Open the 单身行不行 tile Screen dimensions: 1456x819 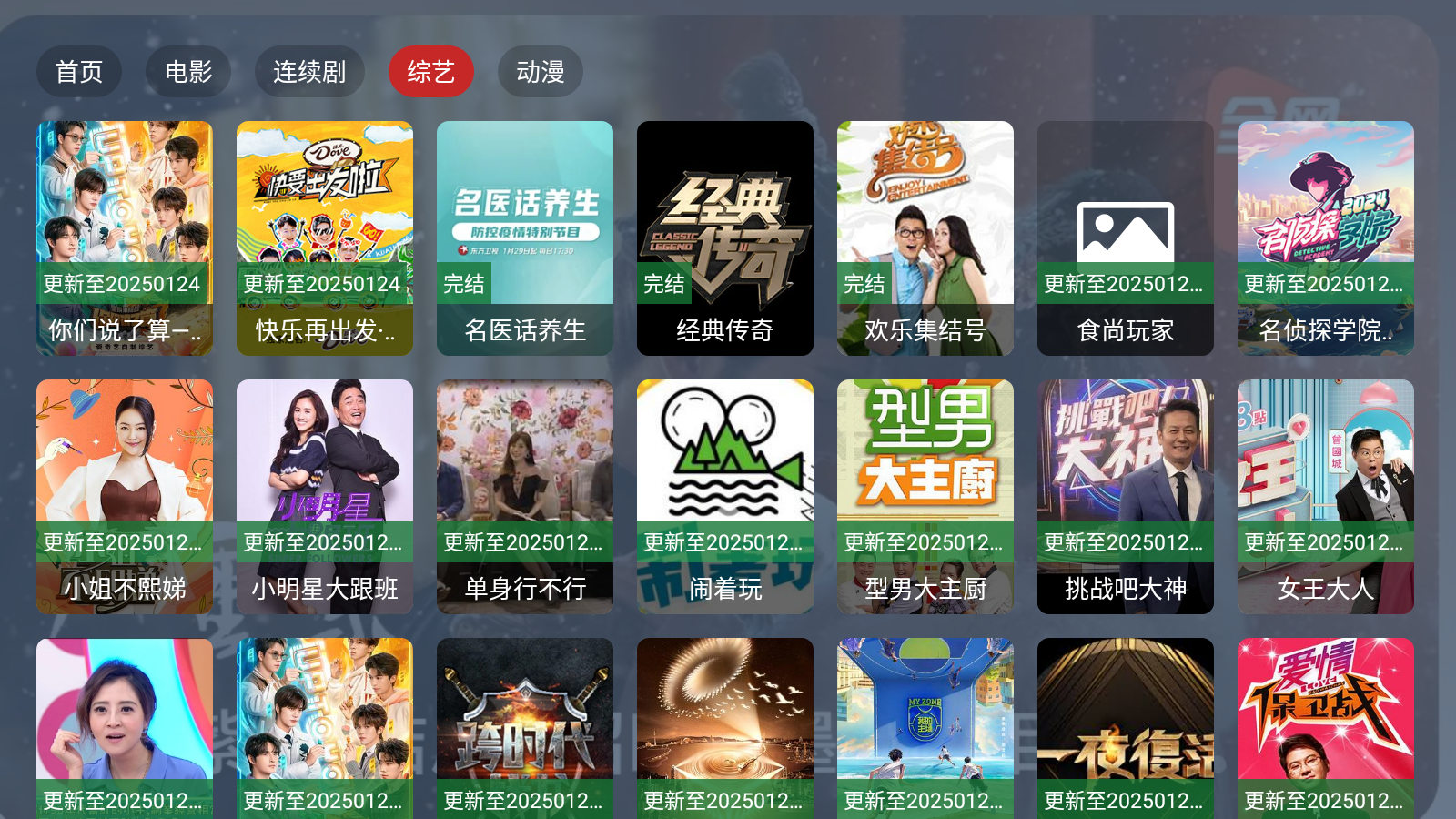click(525, 497)
